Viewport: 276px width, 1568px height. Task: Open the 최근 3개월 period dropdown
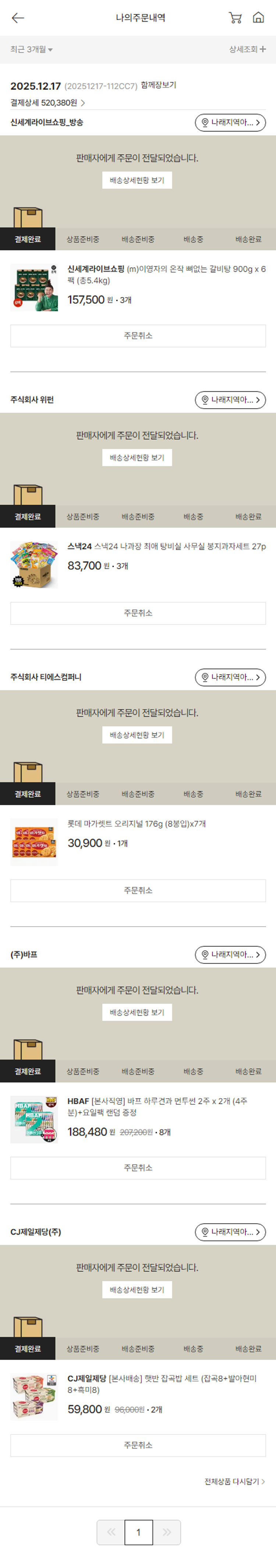coord(32,49)
